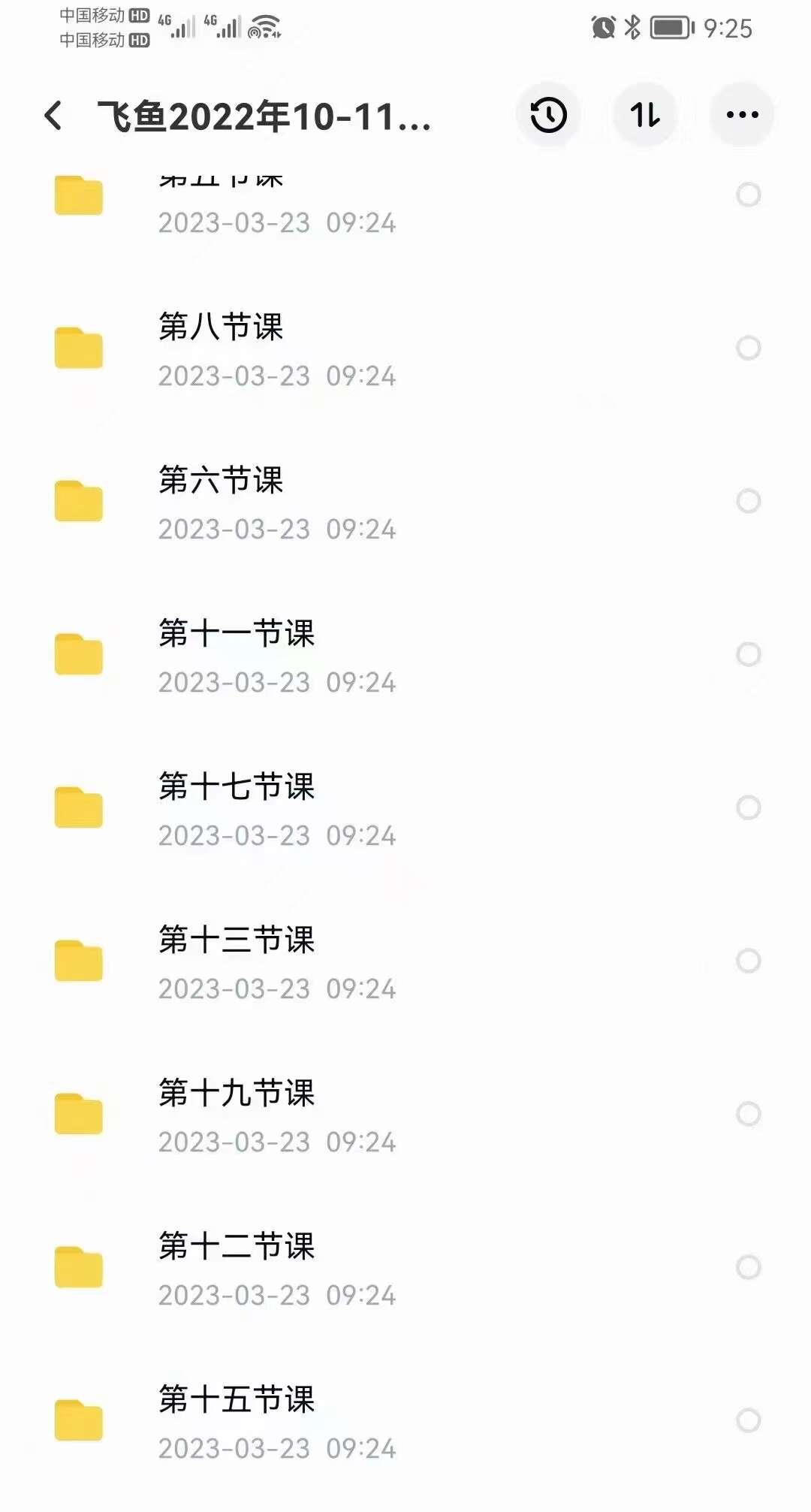The image size is (811, 1512).
Task: Mark the 第十一节课 folder as selected
Action: click(748, 654)
